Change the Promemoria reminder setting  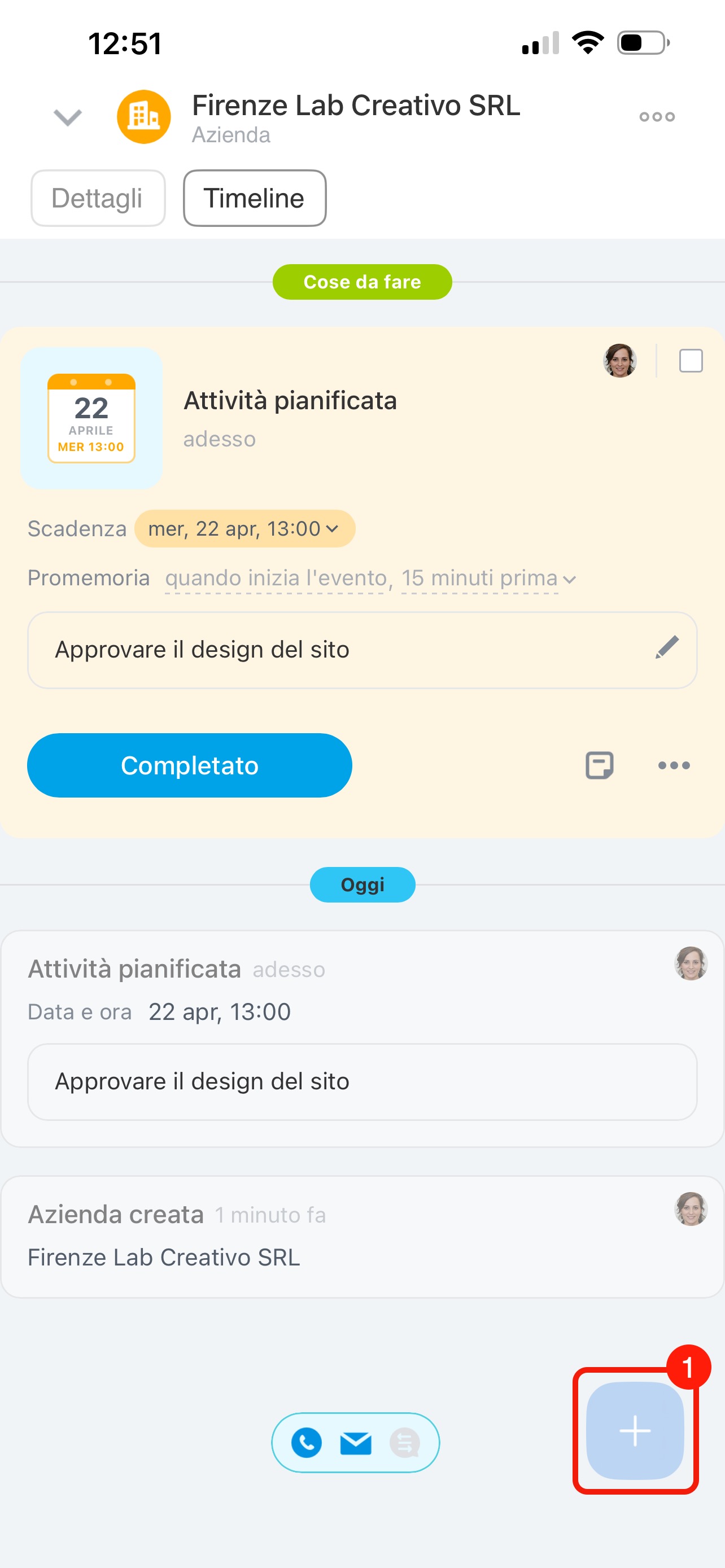(369, 578)
